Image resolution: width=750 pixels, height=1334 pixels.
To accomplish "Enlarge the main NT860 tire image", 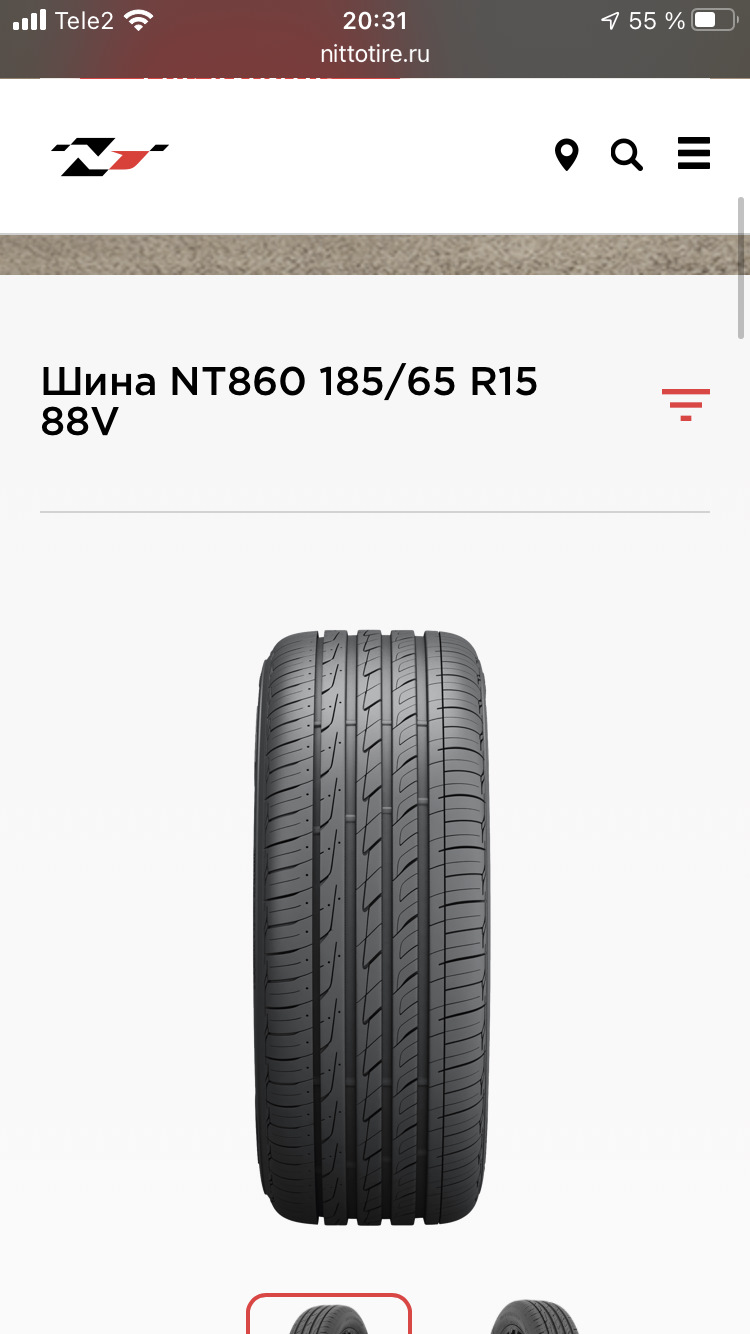I will [372, 927].
